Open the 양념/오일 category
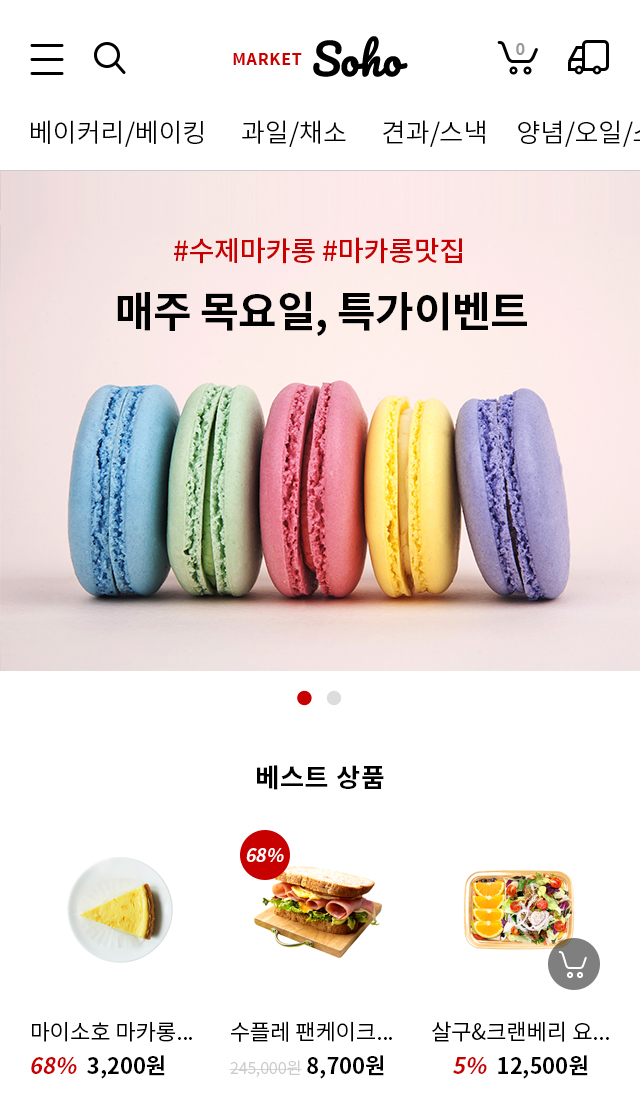 pyautogui.click(x=575, y=132)
